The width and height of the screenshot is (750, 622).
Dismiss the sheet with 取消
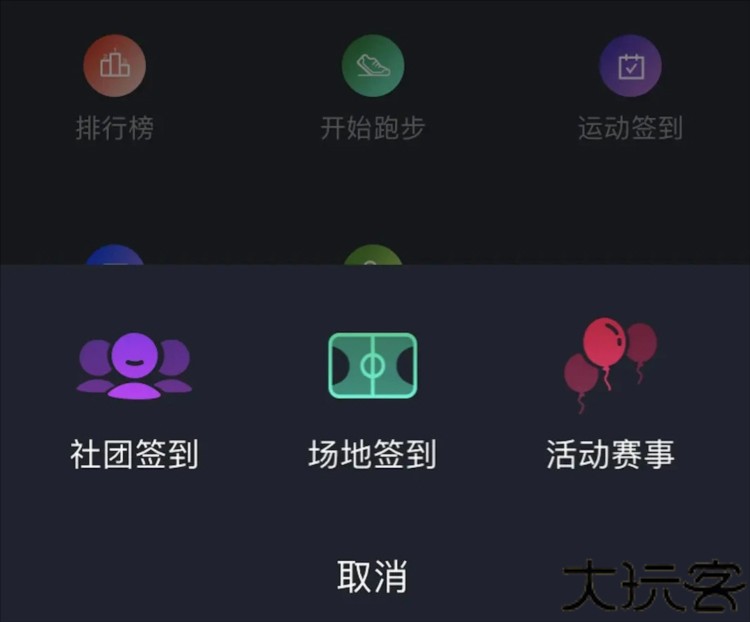coord(372,576)
